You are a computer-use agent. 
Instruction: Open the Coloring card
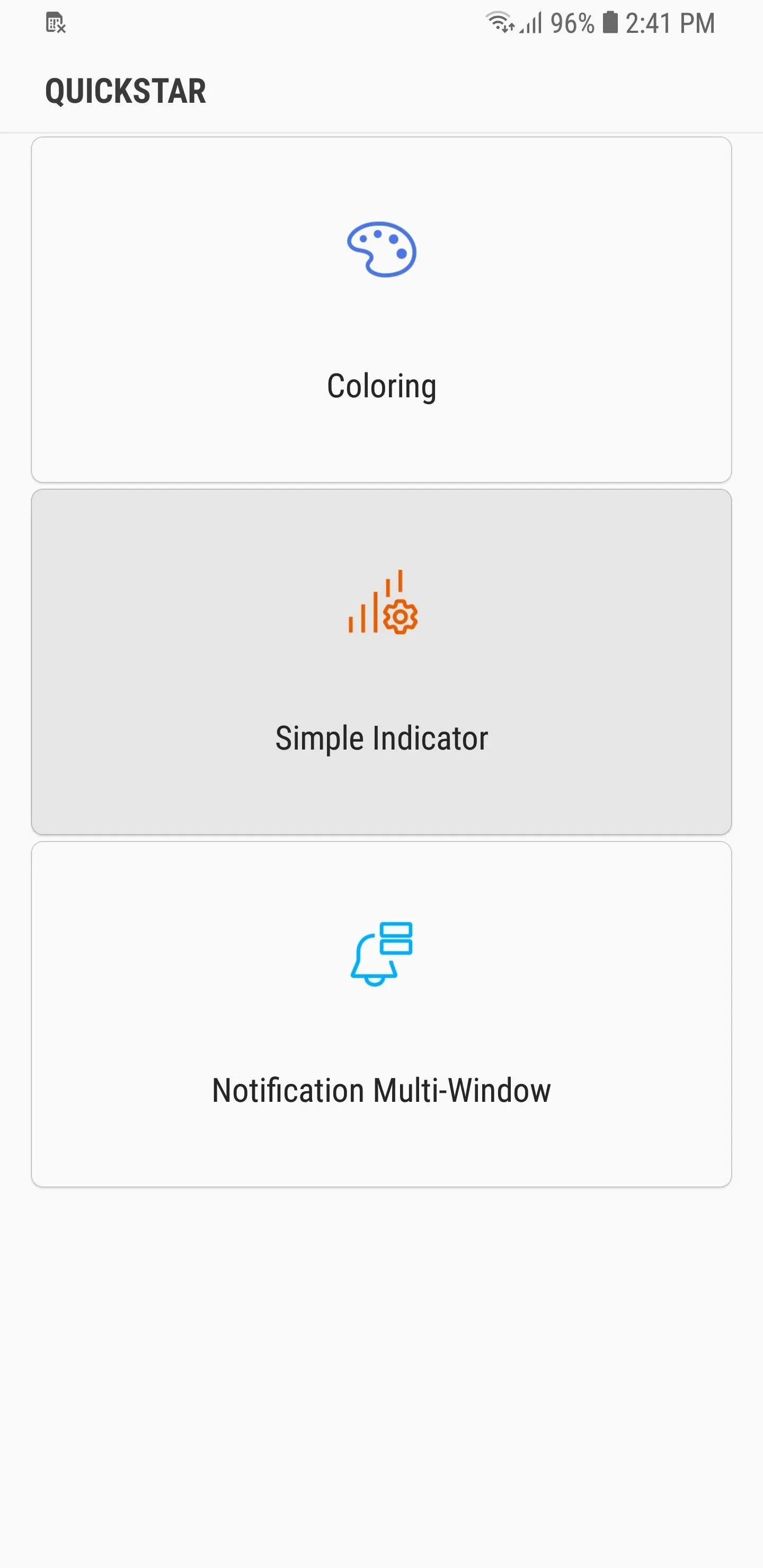point(381,309)
